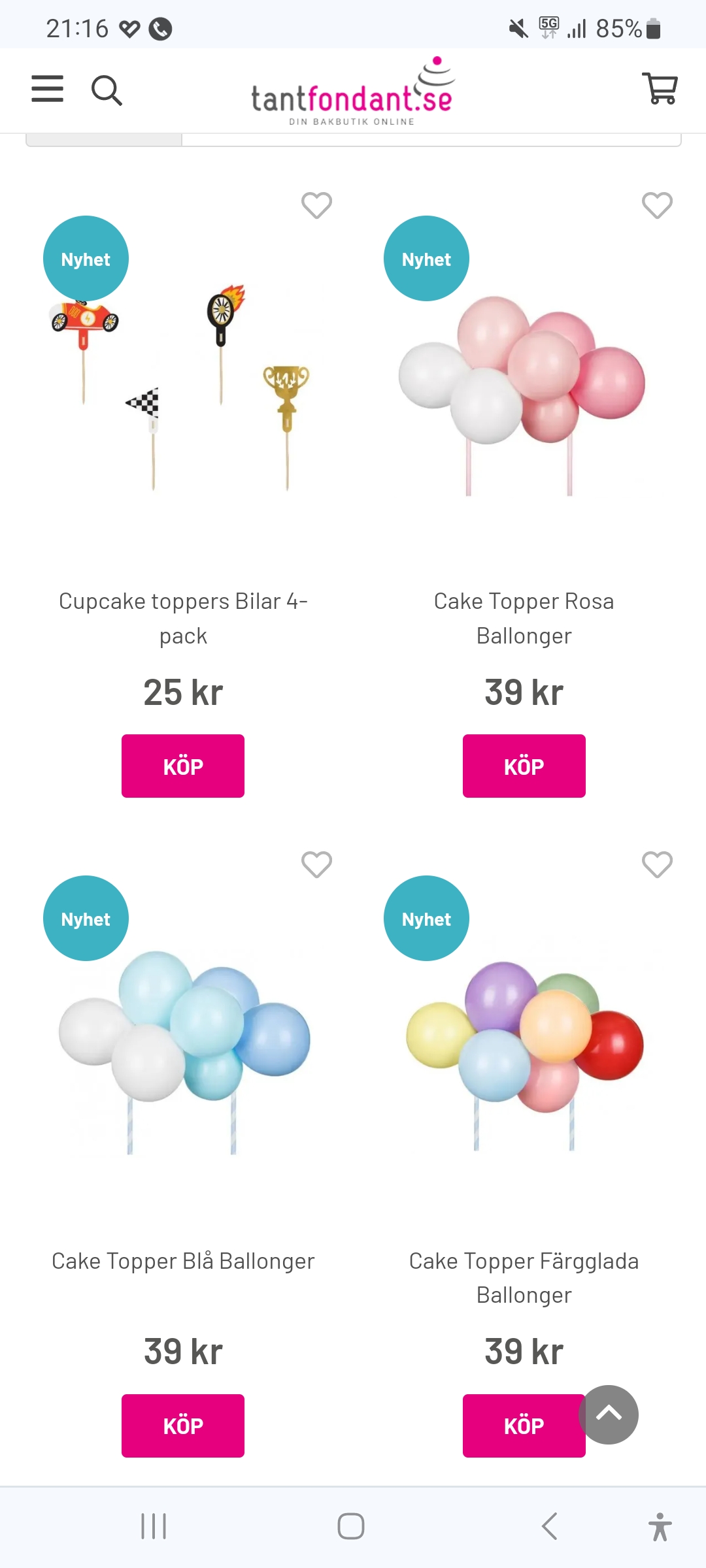Buy Cupcake toppers Bilar 4-pack with KÖP
Viewport: 706px width, 1568px height.
pos(183,766)
